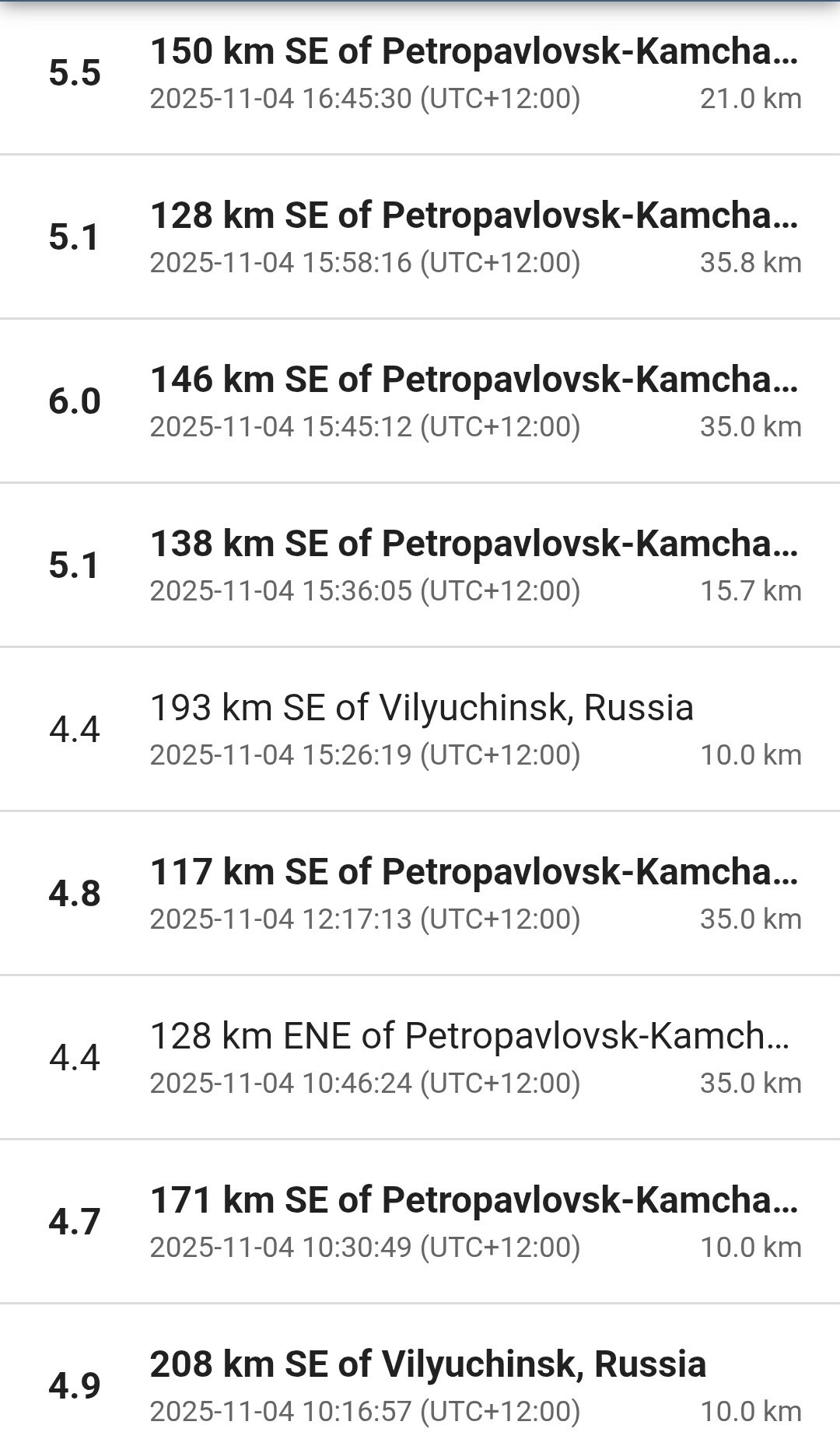Open 128 km ENE of Petropavlovsk event
Screen dimensions: 840x1446
(x=420, y=1058)
